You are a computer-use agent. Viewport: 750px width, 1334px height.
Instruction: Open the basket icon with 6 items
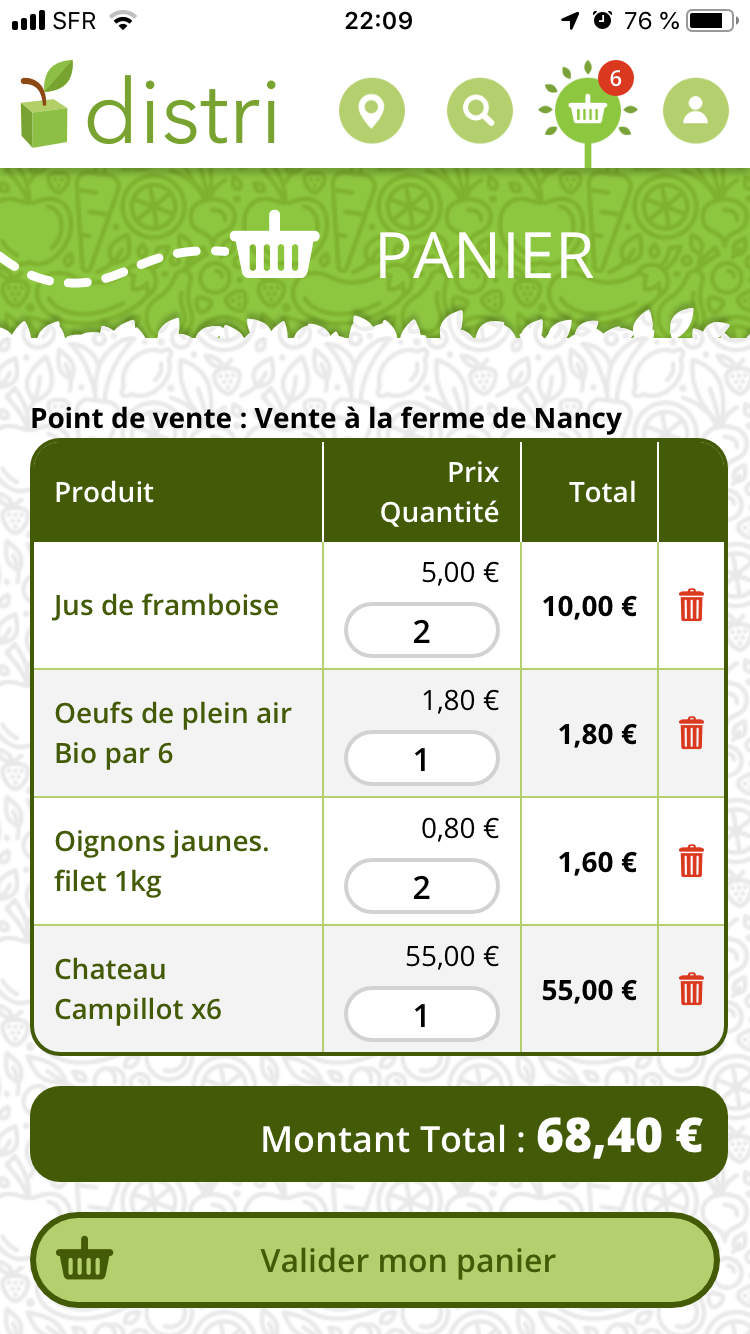pyautogui.click(x=587, y=110)
